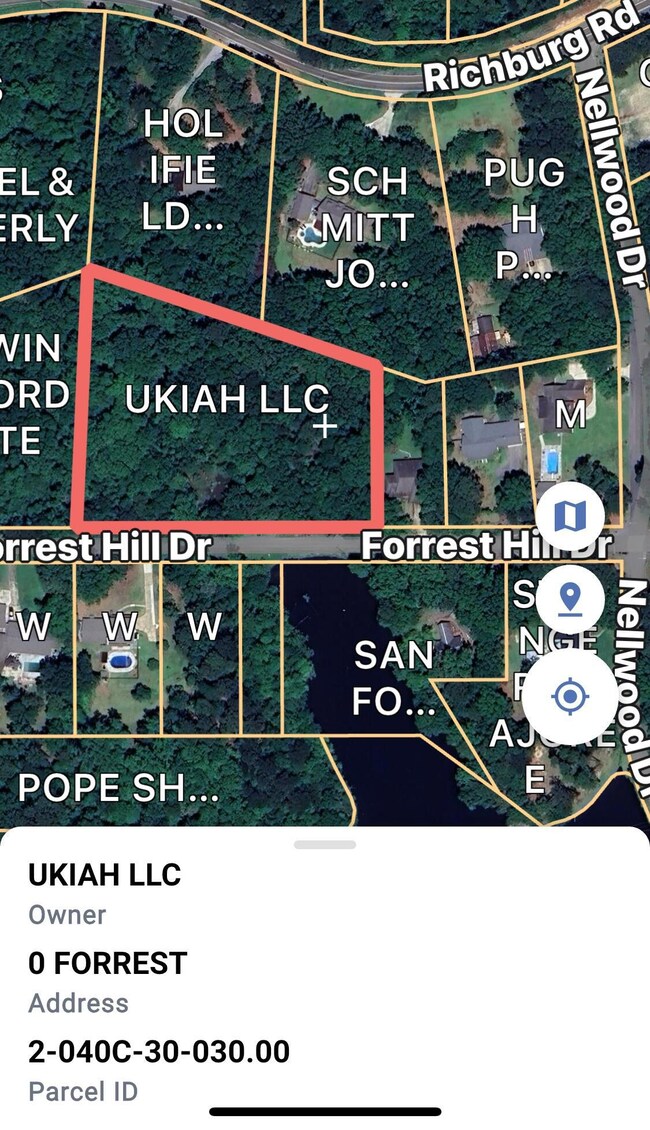This screenshot has height=1130, width=650.
Task: Center map on my current location
Action: coord(569,697)
